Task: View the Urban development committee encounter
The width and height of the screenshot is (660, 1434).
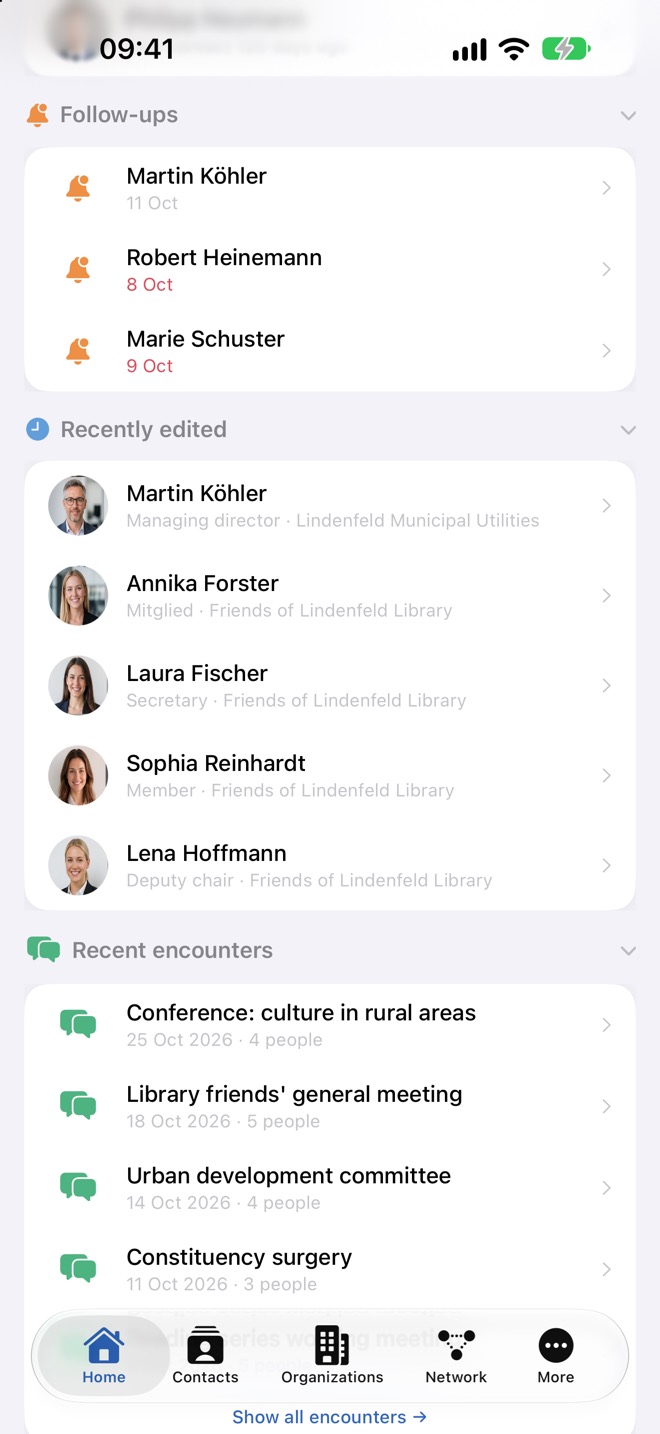Action: (330, 1188)
